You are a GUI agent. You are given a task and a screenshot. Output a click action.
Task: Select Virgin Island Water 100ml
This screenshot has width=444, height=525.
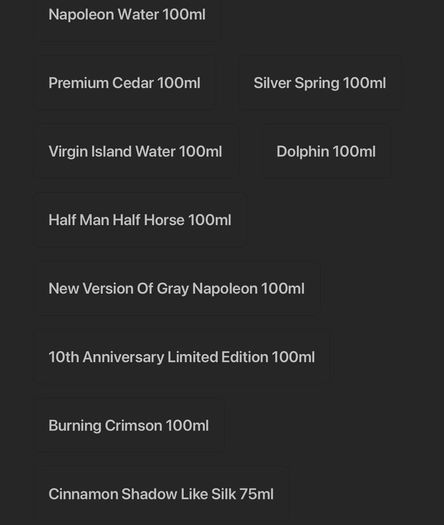pos(135,152)
